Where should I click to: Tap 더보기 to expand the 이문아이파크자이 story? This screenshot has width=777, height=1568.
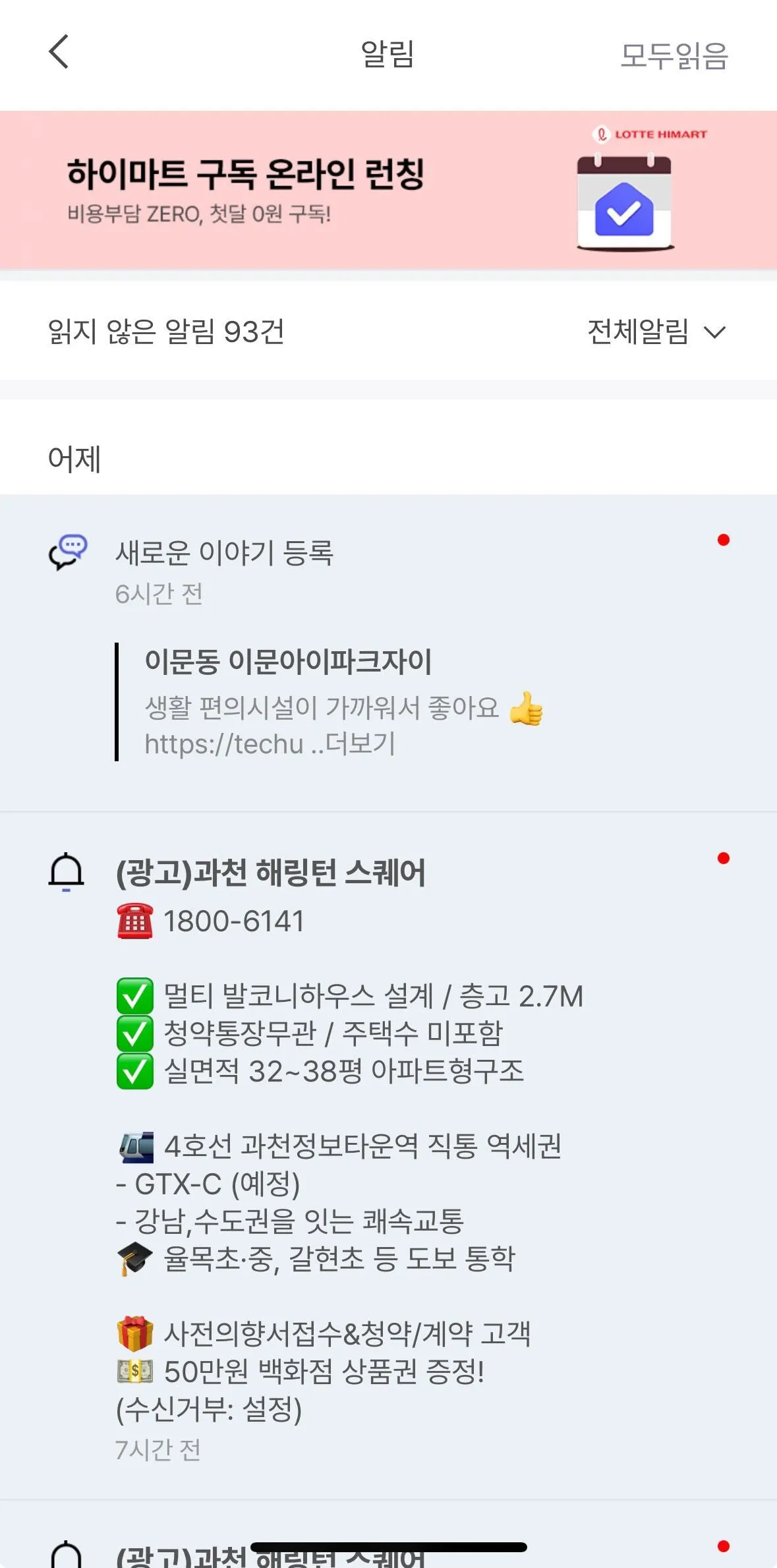click(x=360, y=744)
